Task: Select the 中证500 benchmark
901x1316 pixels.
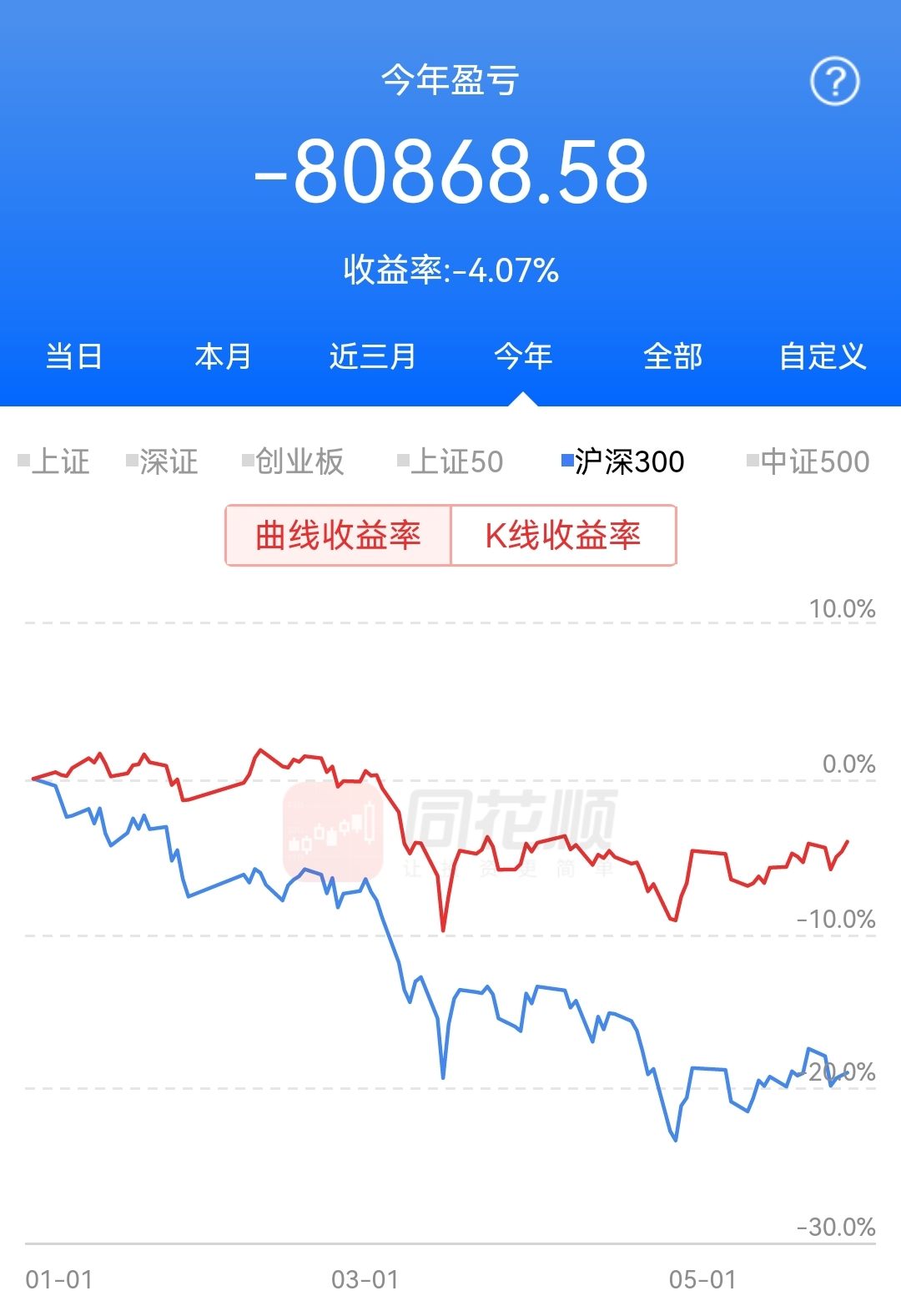Action: coord(808,461)
